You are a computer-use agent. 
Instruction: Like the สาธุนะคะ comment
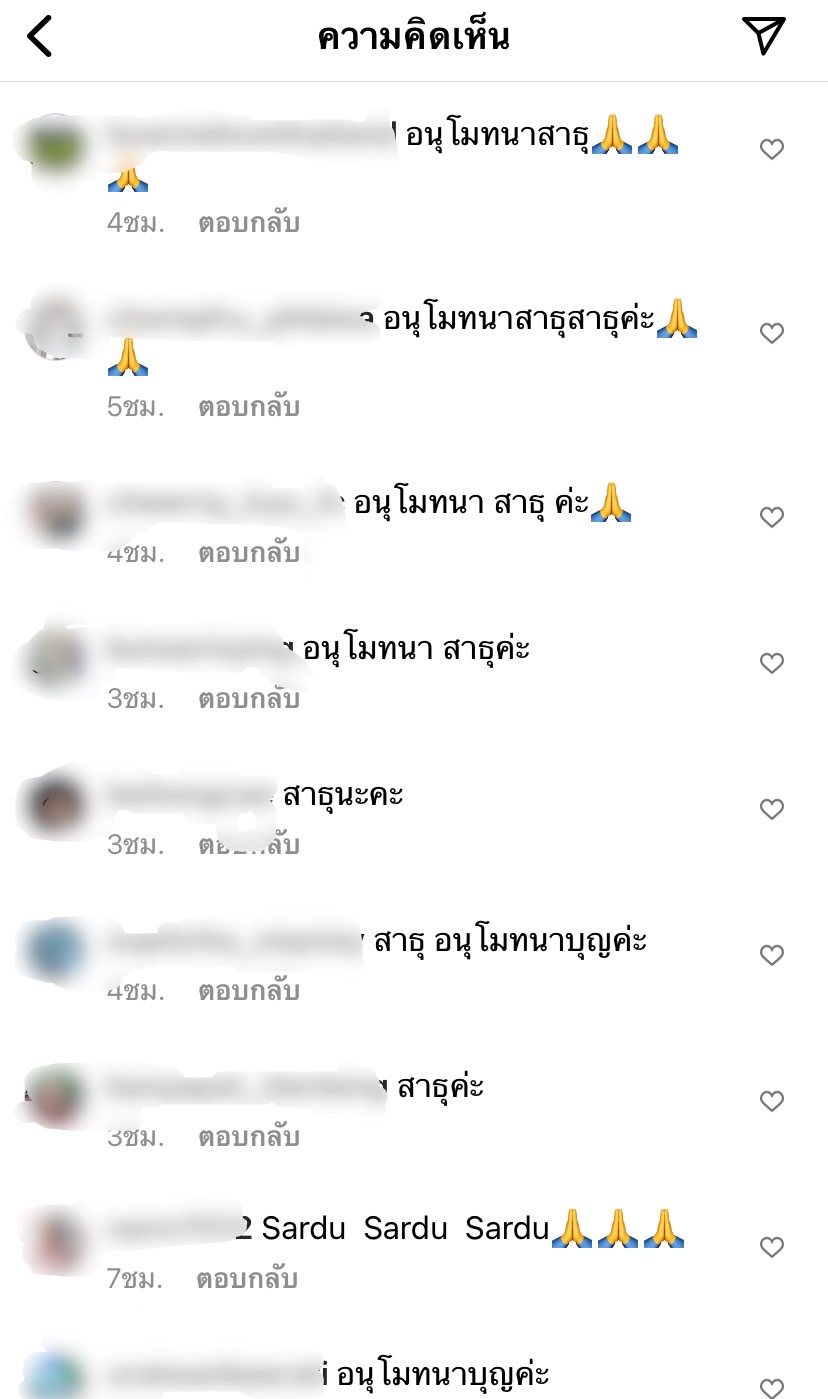click(771, 809)
